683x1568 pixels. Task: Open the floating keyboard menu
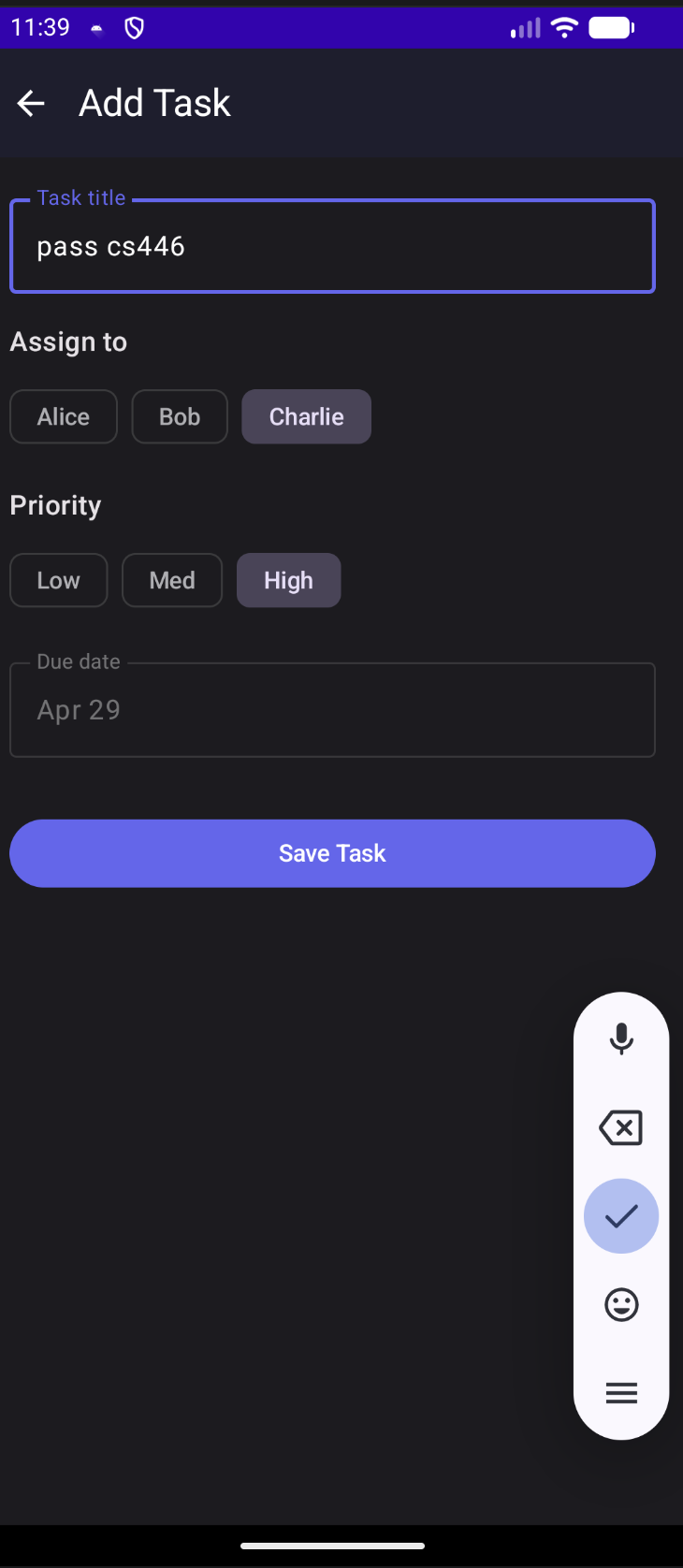(621, 1393)
